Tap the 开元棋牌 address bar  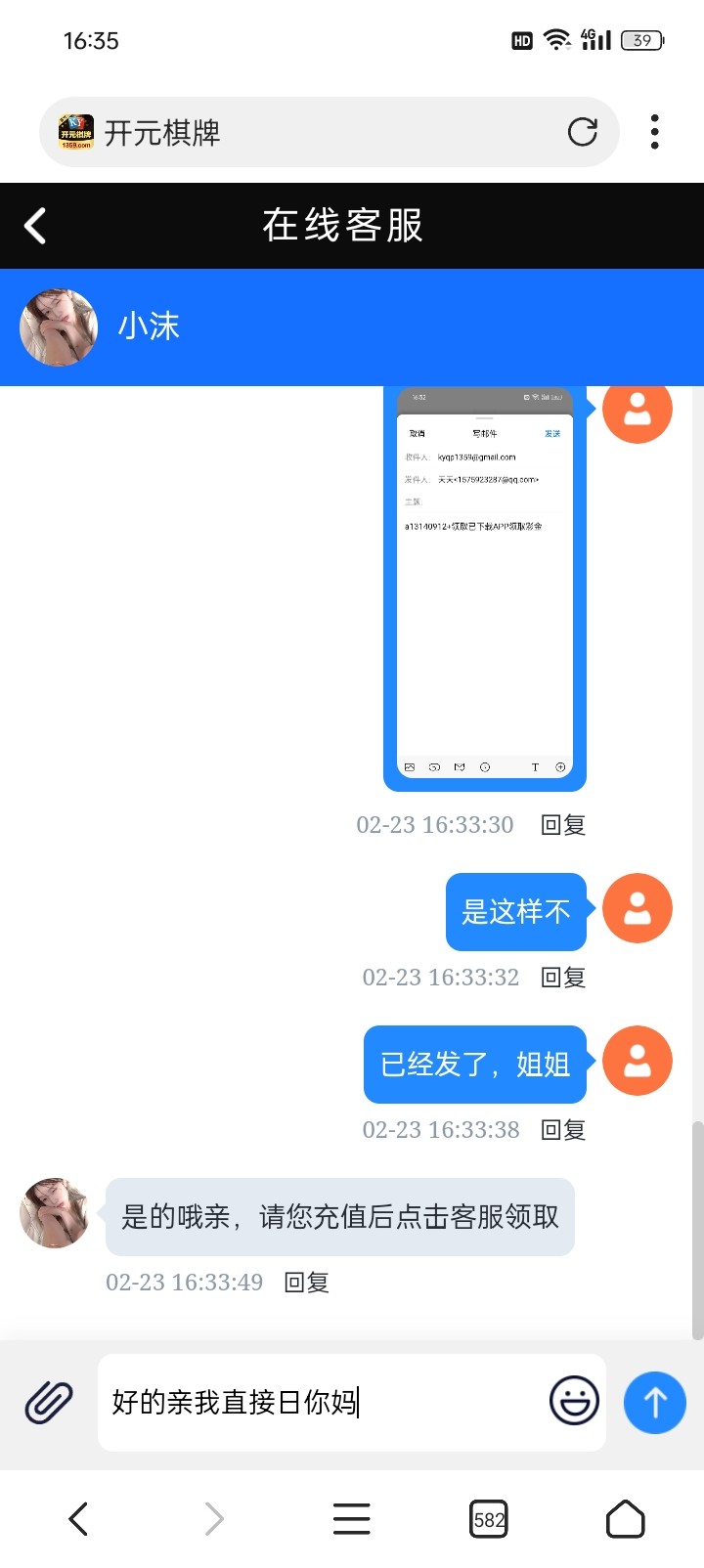[x=329, y=132]
